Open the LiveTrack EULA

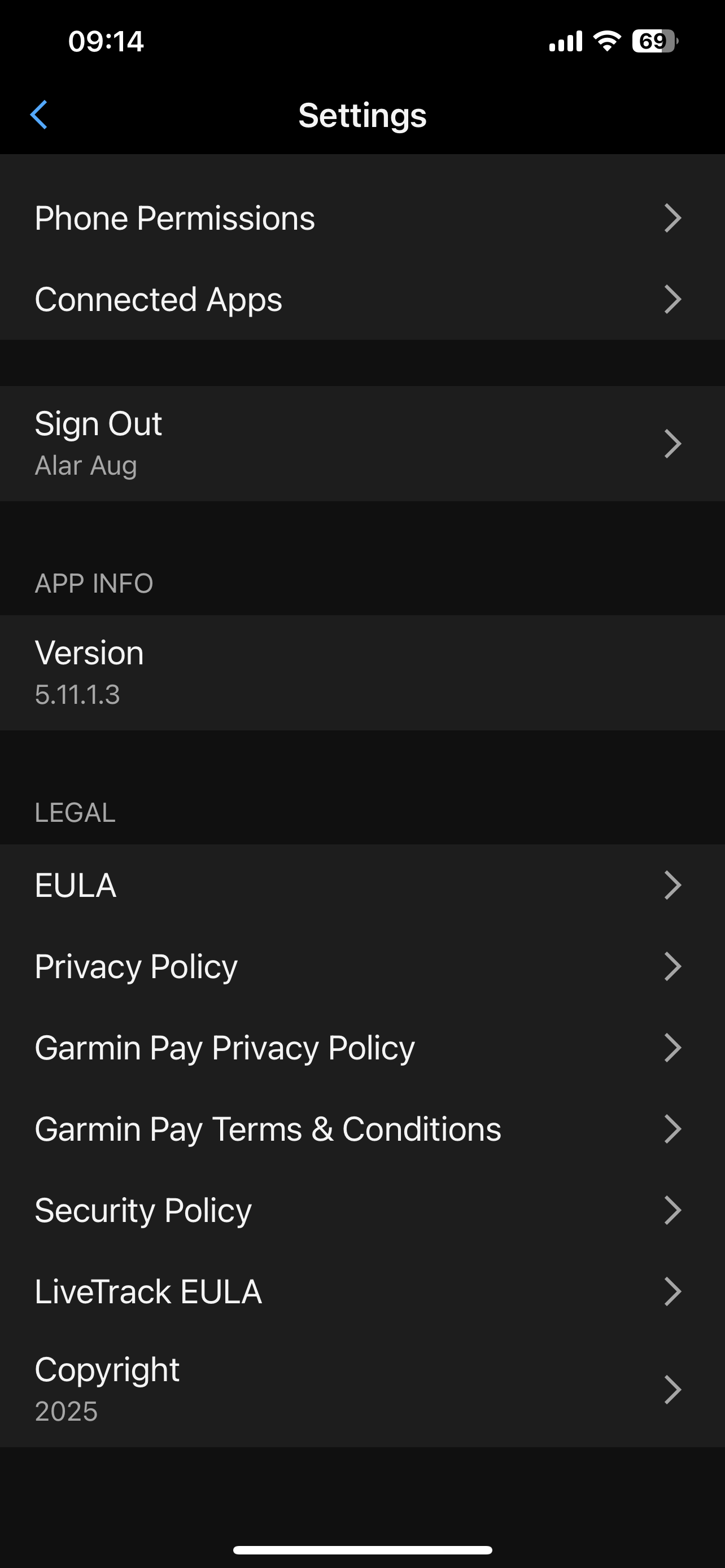tap(362, 1291)
